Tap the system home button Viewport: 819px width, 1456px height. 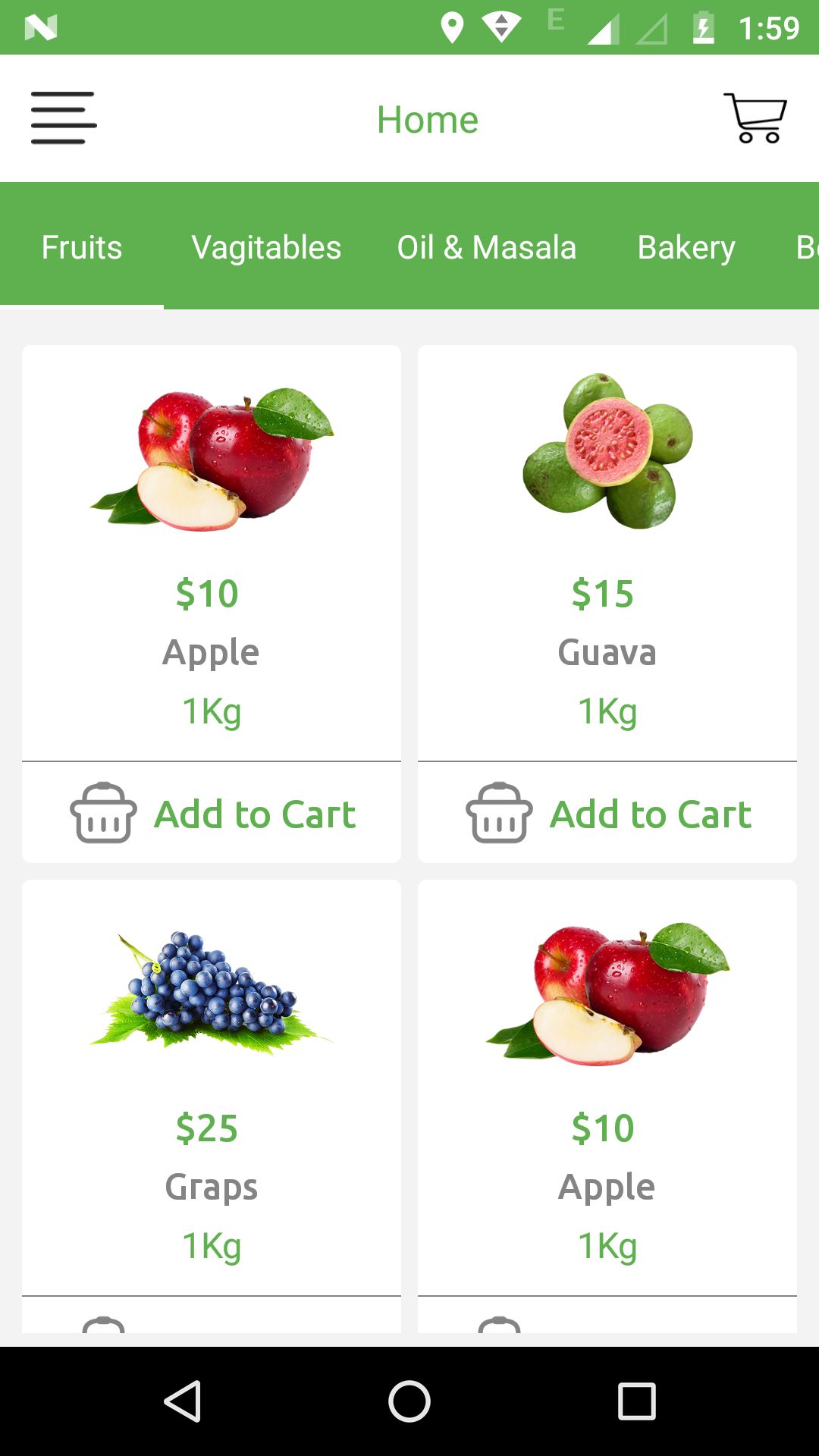tap(409, 1401)
